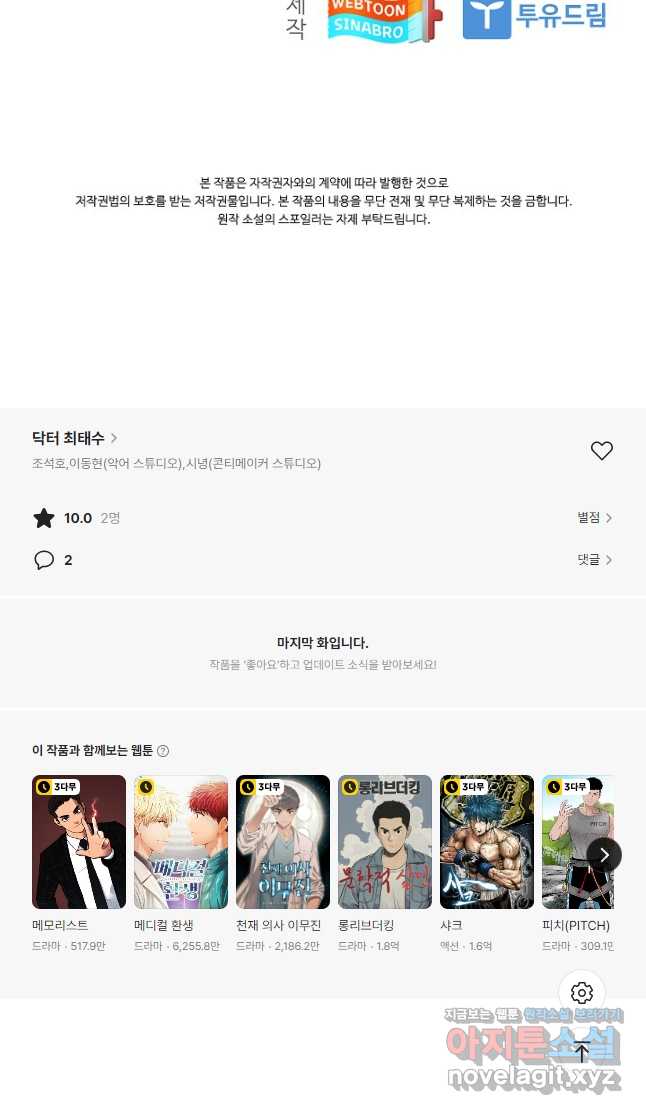Open the 샤크 webtoon card
Image resolution: width=646 pixels, height=1115 pixels.
point(487,842)
